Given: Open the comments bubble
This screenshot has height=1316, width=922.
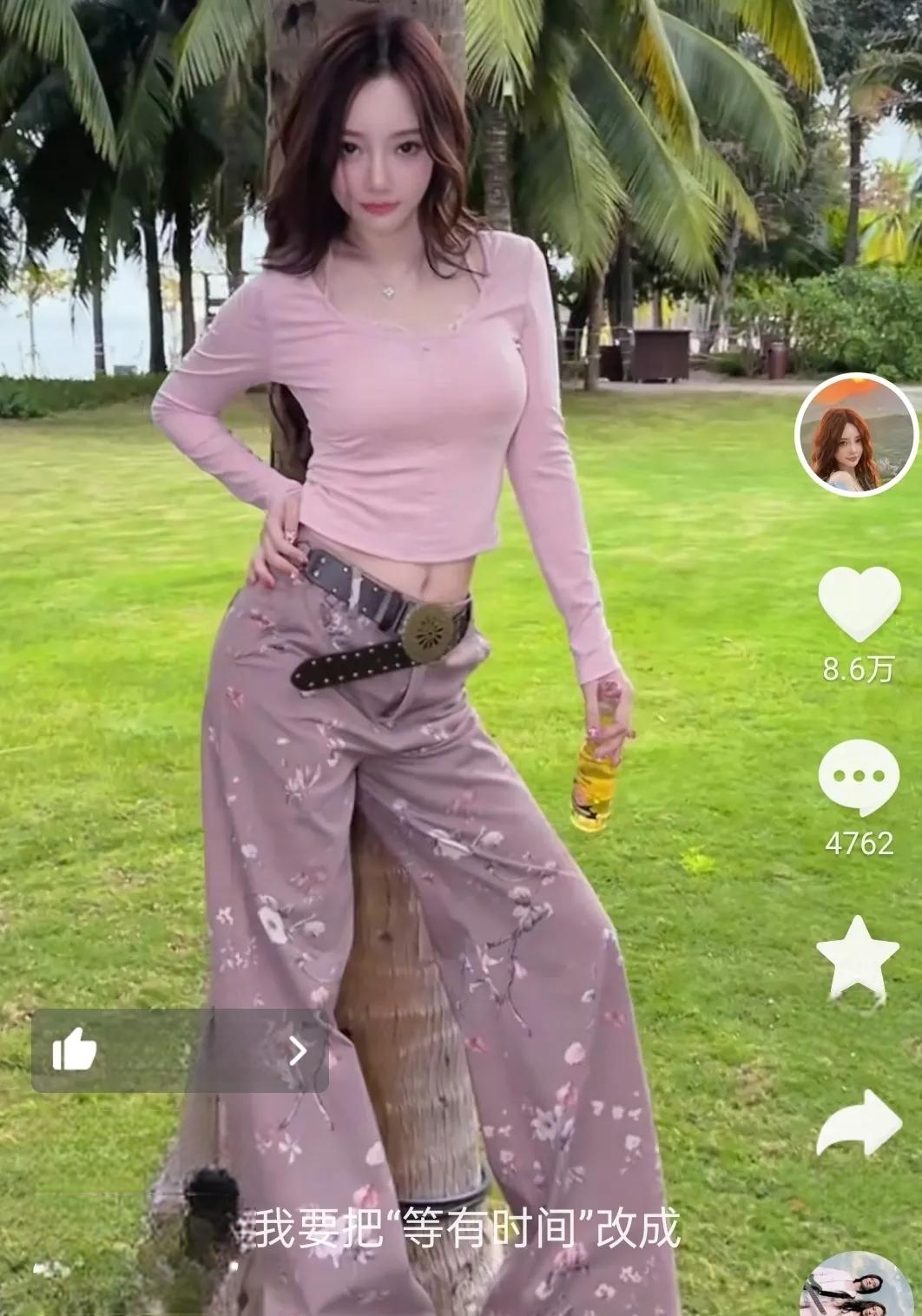Looking at the screenshot, I should pyautogui.click(x=858, y=777).
